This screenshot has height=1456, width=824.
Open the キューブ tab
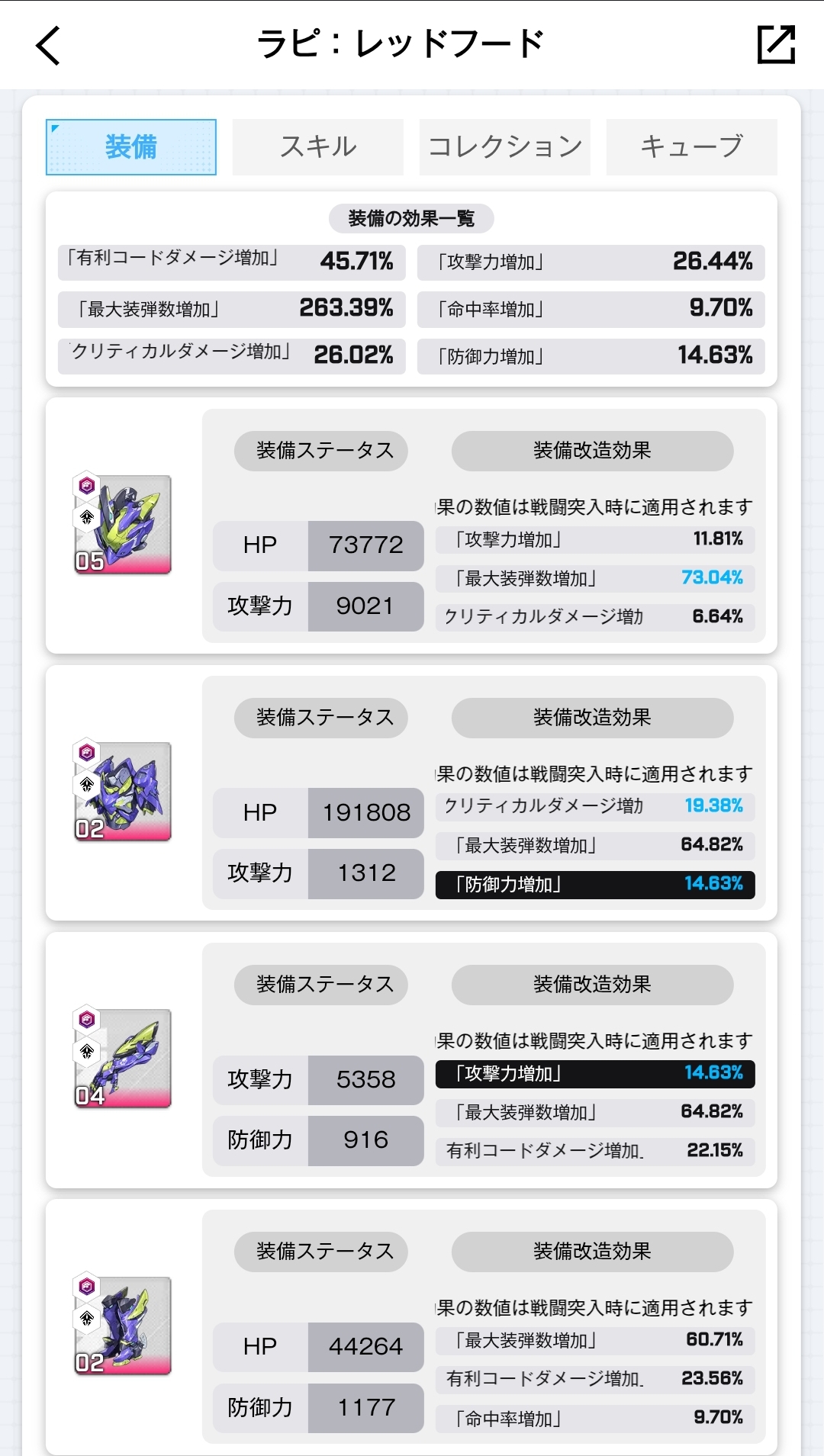[x=691, y=146]
